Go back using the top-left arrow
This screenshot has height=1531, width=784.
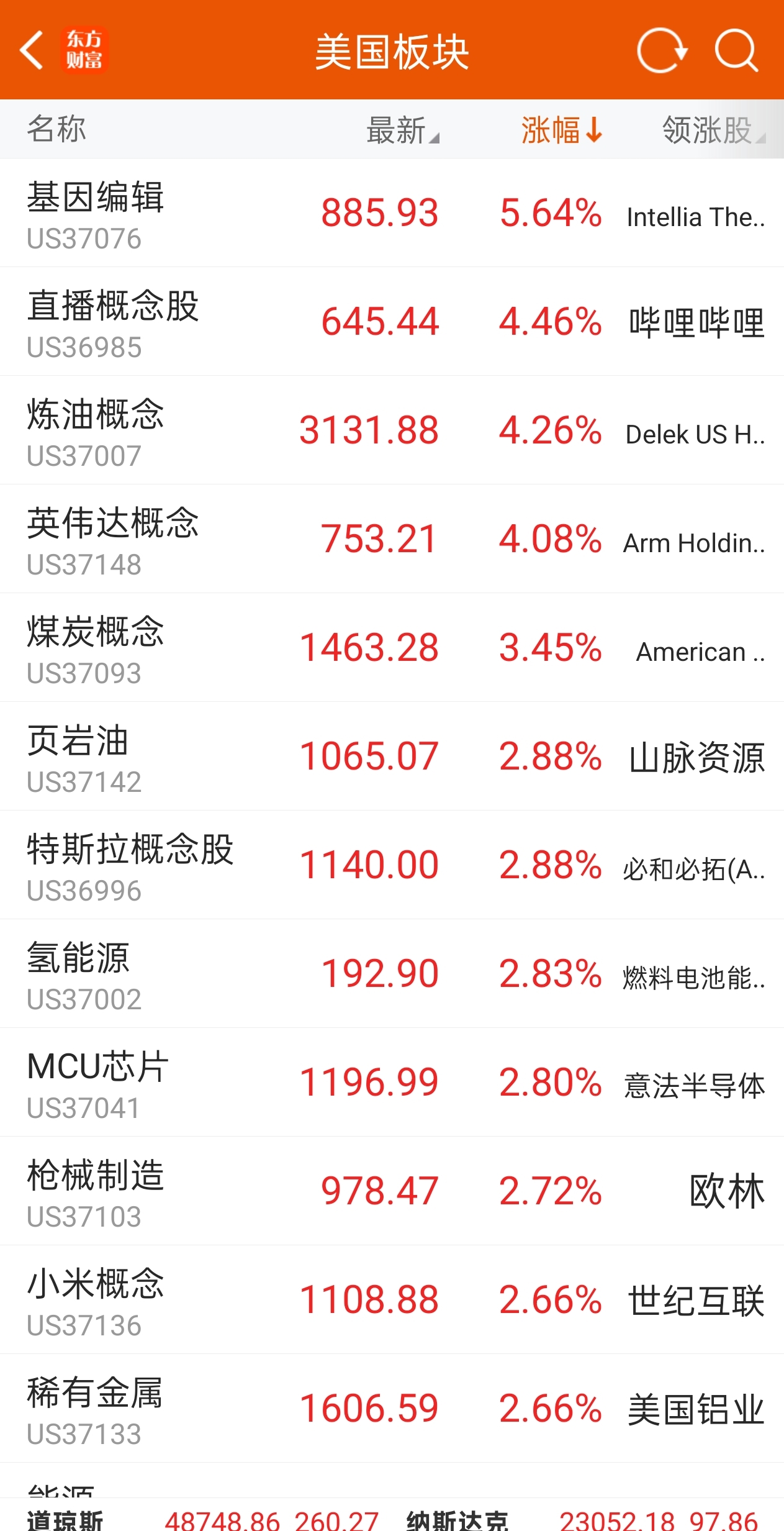32,50
